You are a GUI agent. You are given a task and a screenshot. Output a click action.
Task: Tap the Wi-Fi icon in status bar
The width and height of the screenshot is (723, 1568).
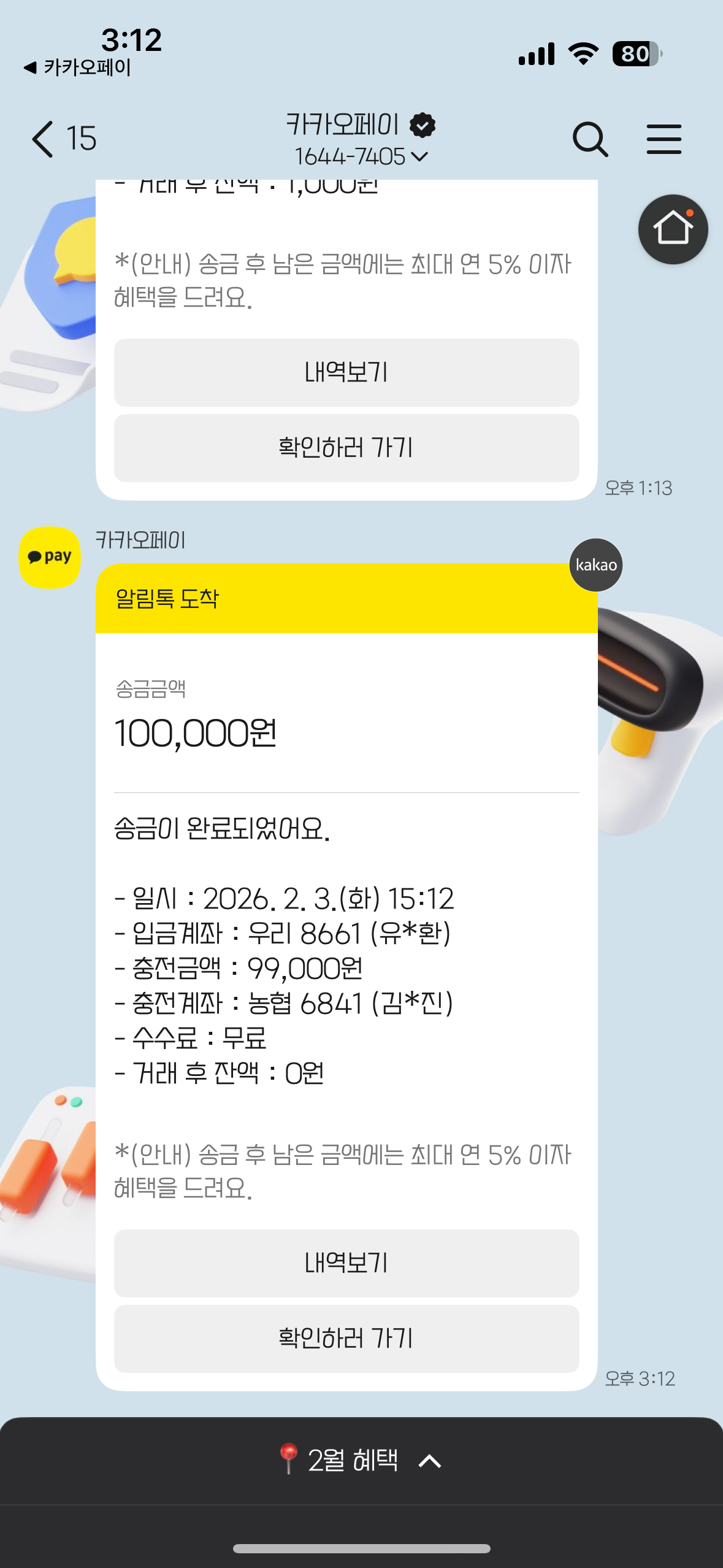[x=584, y=54]
